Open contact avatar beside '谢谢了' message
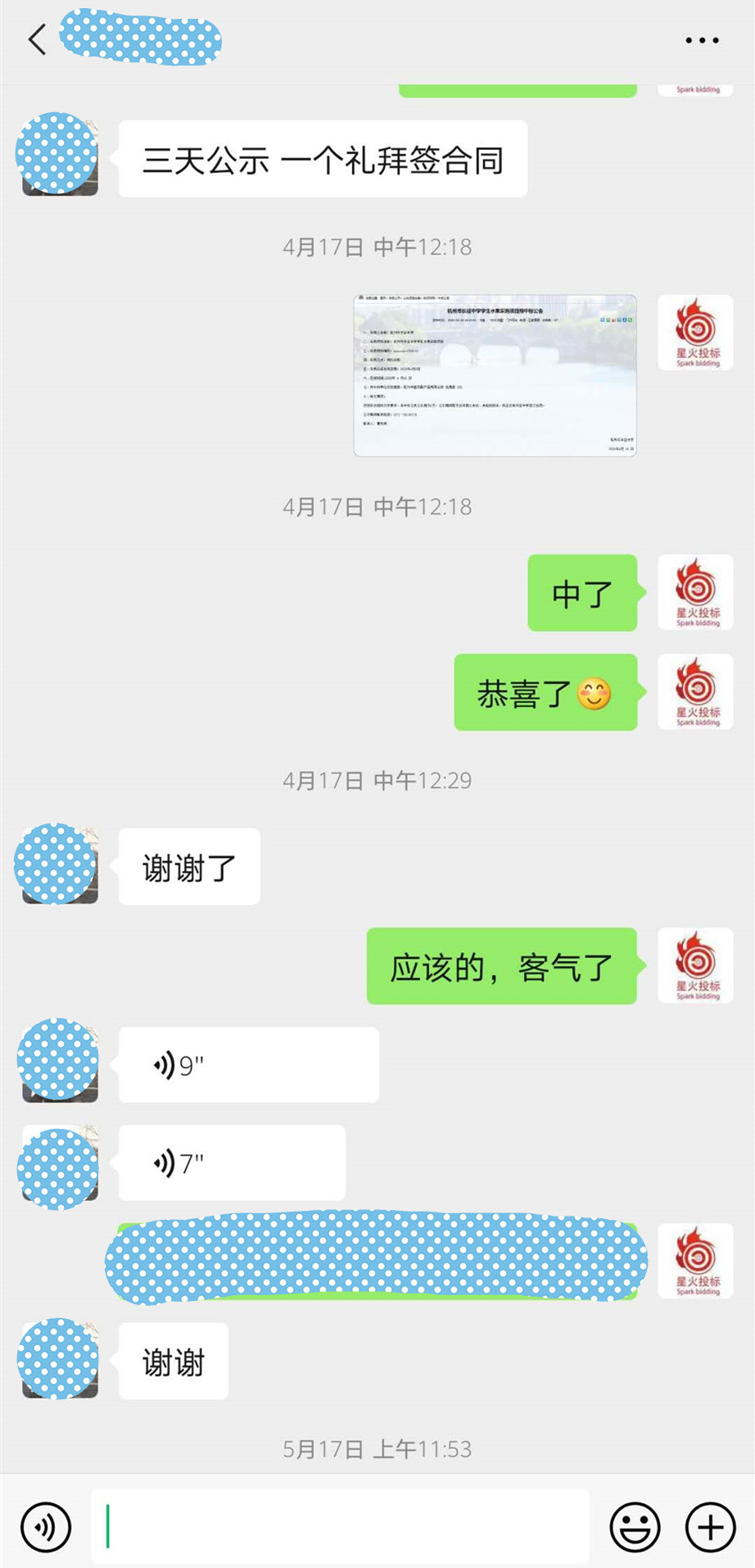 click(59, 865)
